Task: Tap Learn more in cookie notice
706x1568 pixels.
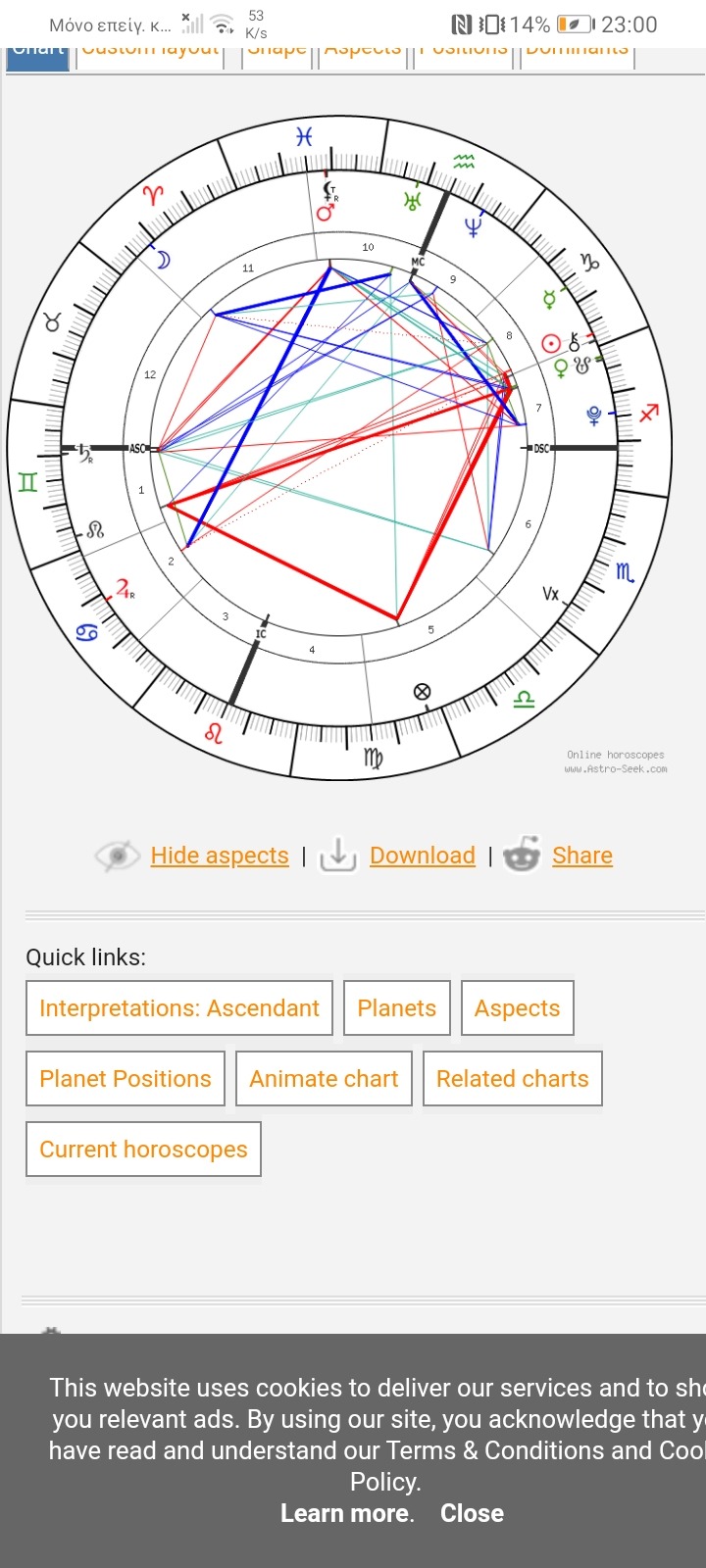Action: (x=347, y=1513)
